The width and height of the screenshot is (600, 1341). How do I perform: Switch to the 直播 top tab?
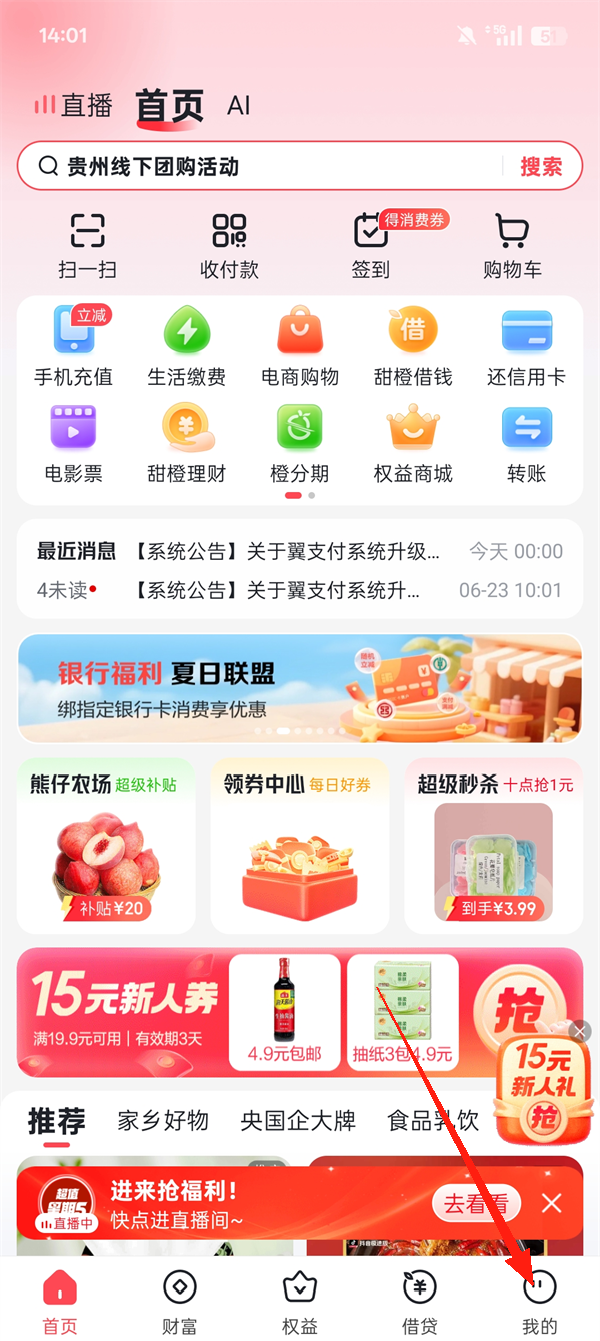(74, 105)
